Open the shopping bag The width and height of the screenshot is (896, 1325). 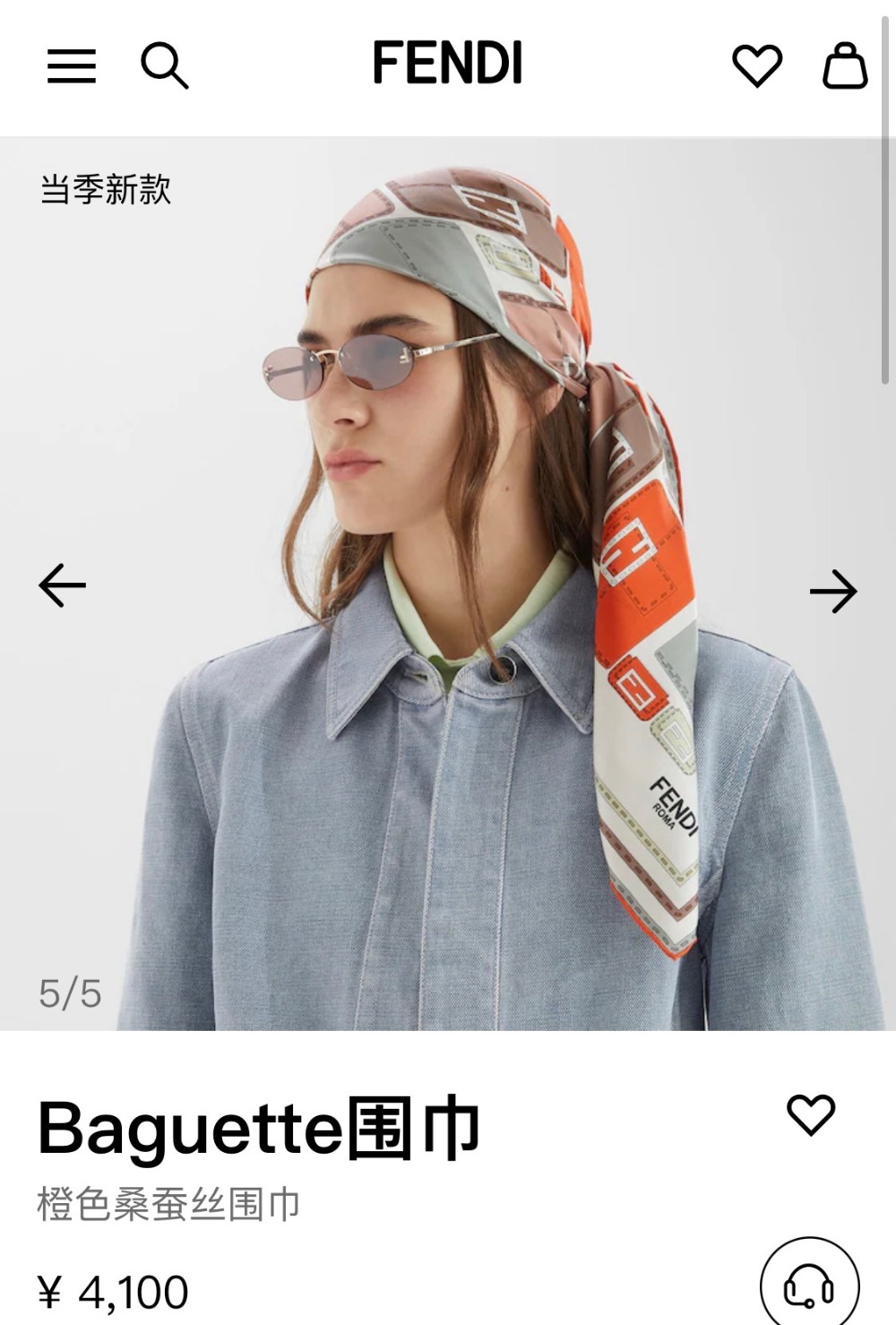click(844, 65)
